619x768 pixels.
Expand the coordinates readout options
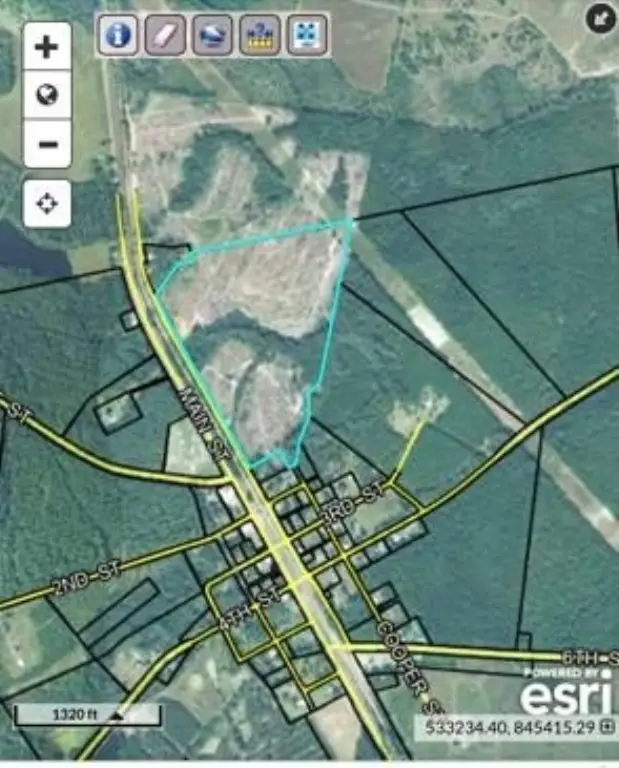[x=606, y=727]
